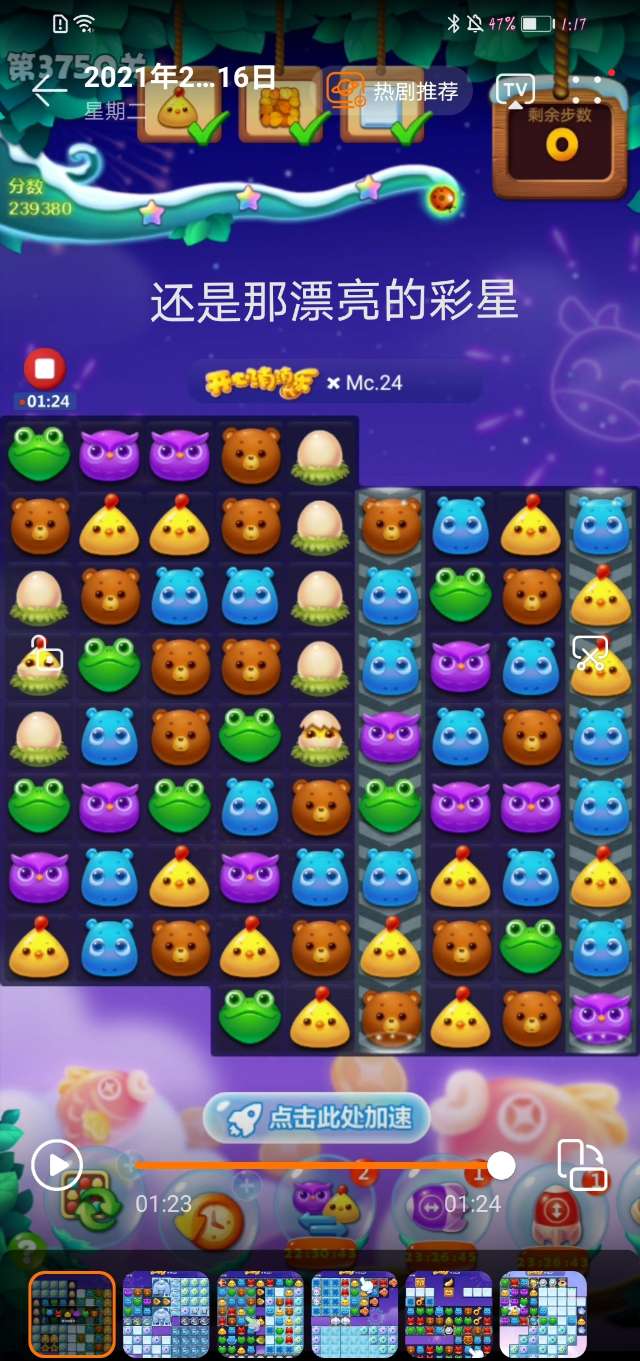Open the 热剧推荐 recommendations button
The width and height of the screenshot is (640, 1361).
pos(394,92)
